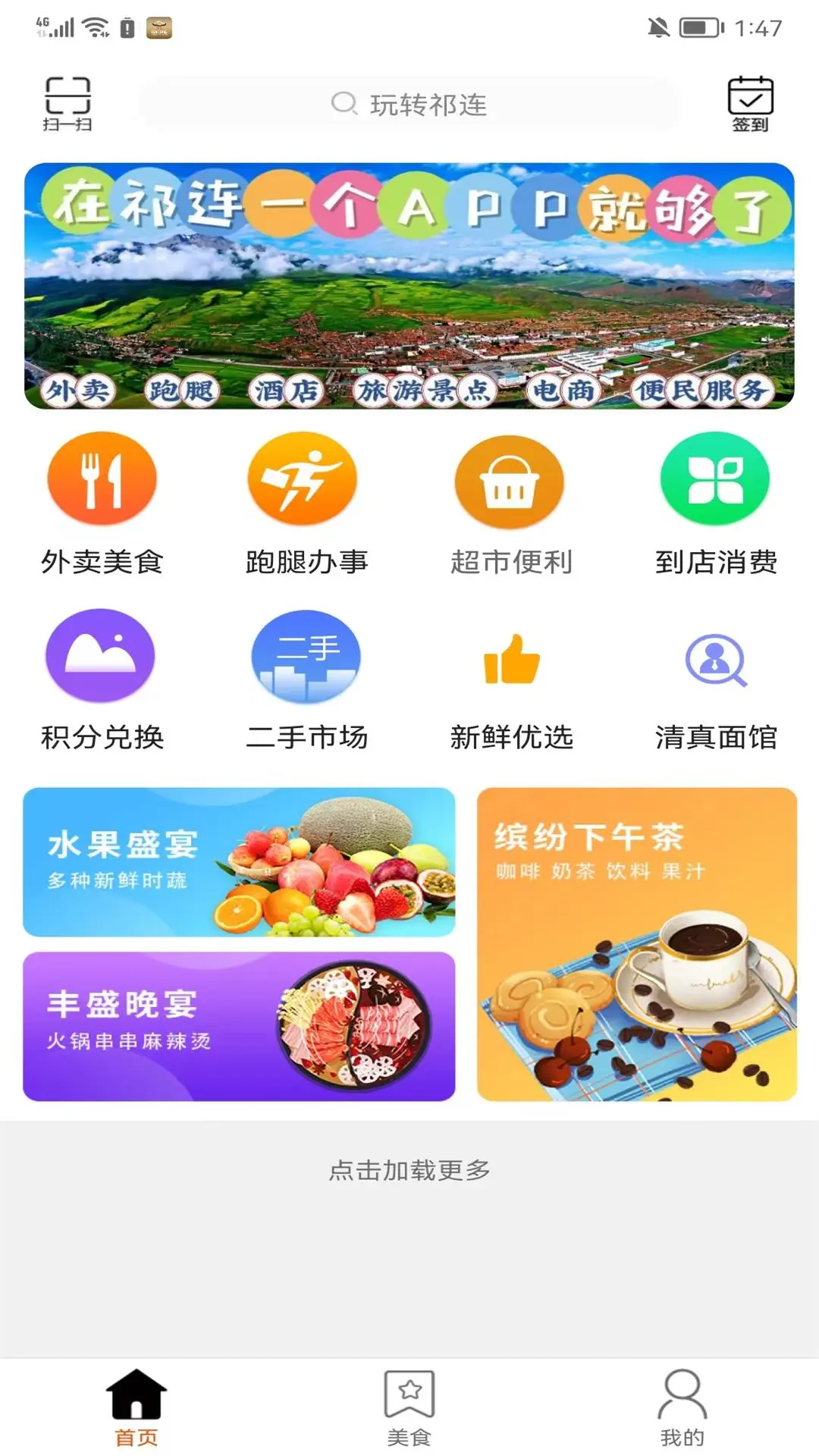819x1456 pixels.
Task: Select the 跑腿办事 service
Action: pos(306,502)
